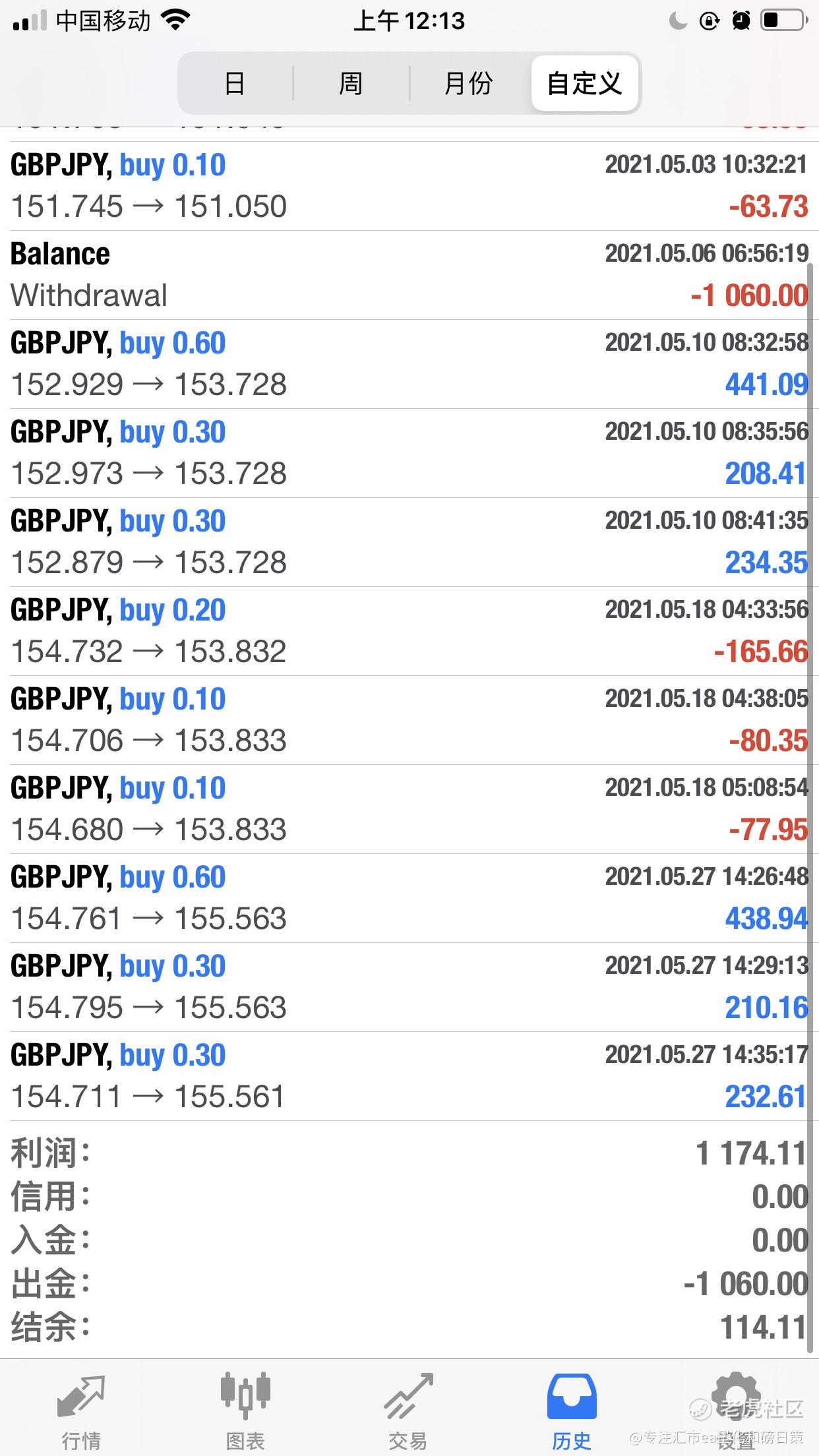This screenshot has height=1456, width=819.
Task: Open the GBPJPY buy 0.10 trade losing 63.73
Action: [x=409, y=186]
